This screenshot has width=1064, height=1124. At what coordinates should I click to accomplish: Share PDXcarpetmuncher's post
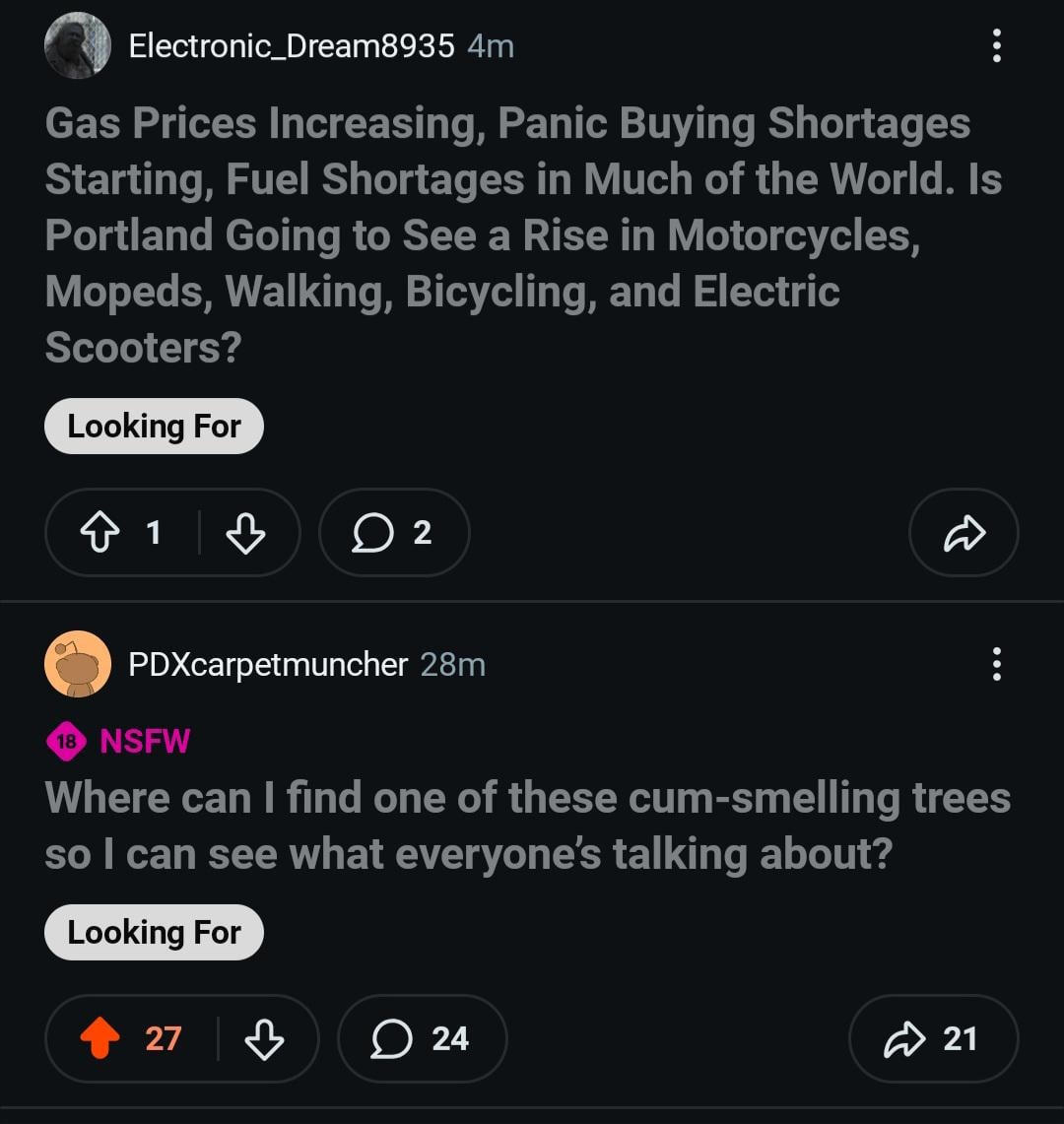pyautogui.click(x=933, y=1039)
